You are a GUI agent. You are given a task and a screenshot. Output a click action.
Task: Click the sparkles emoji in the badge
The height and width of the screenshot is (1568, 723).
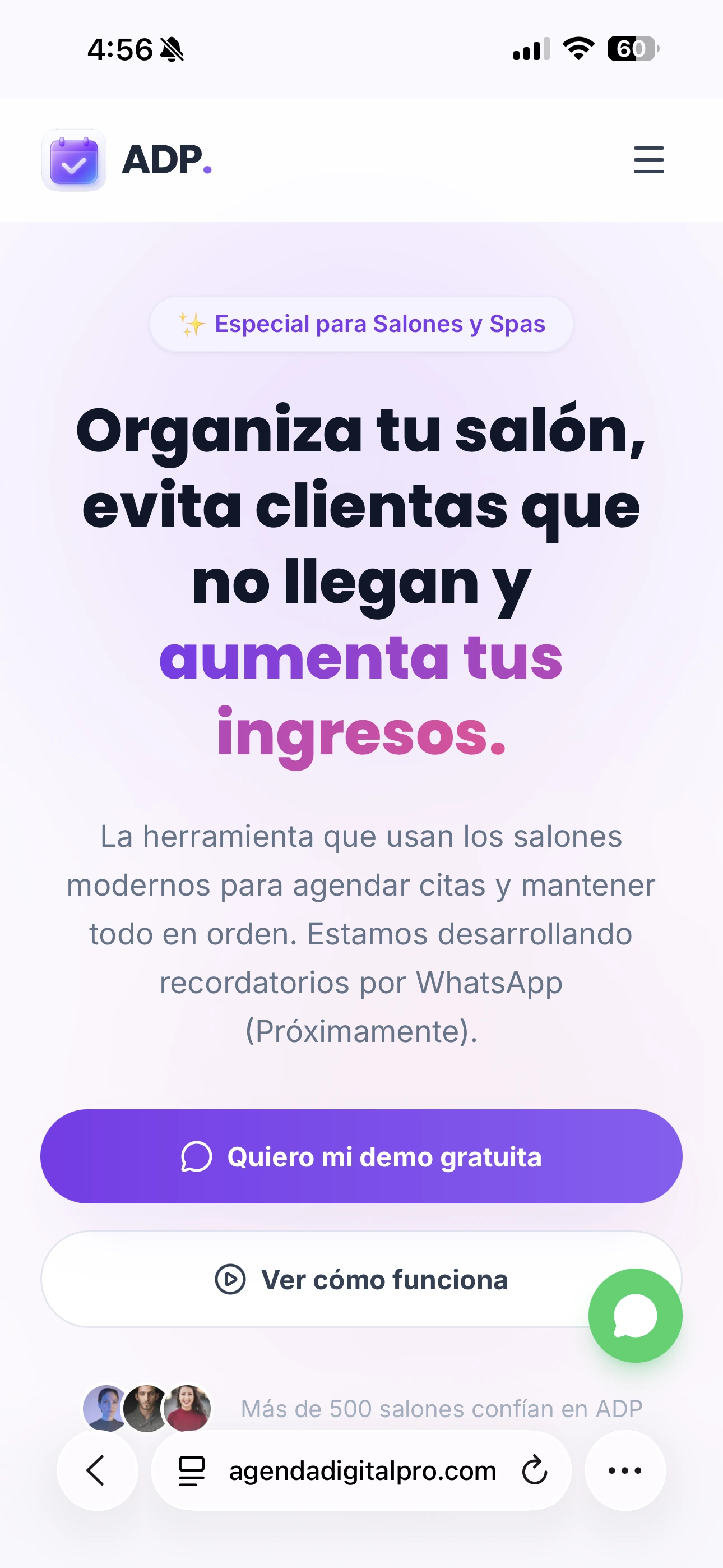190,324
